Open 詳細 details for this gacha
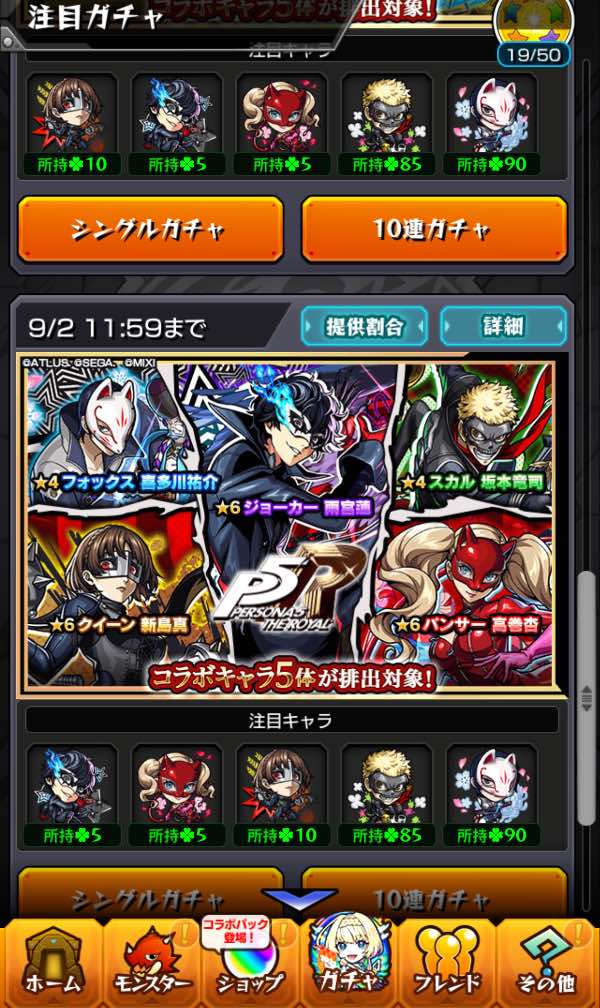This screenshot has width=600, height=1008. click(x=503, y=326)
